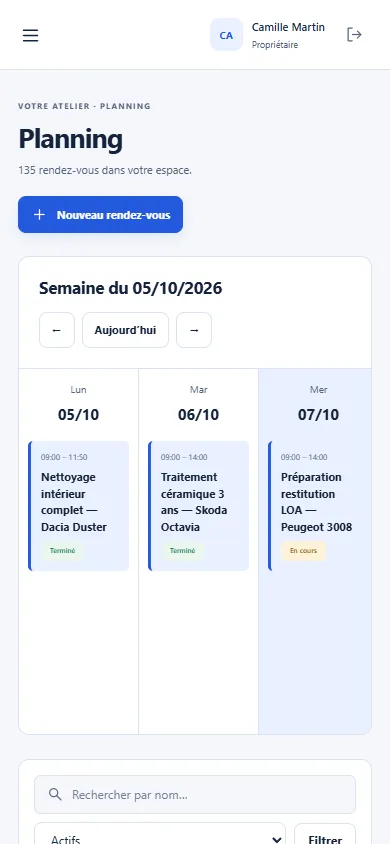
Task: Open the Skoda Octavia appointment card
Action: coord(198,506)
